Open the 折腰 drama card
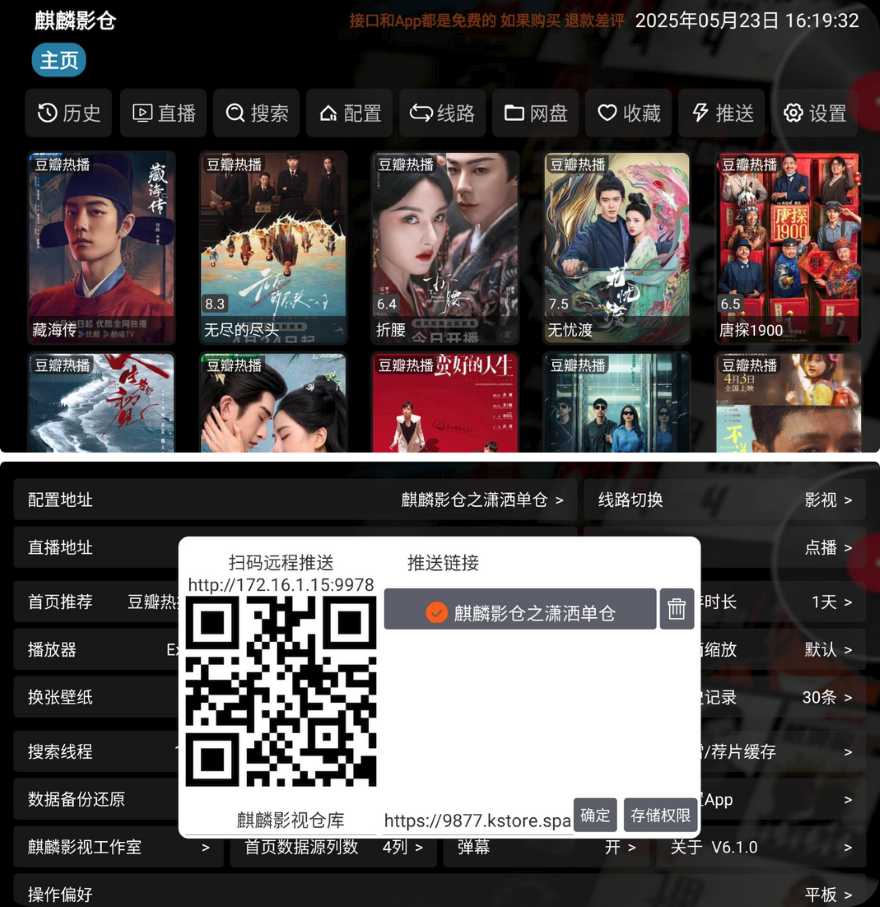Screen dimensions: 880x907 pyautogui.click(x=445, y=247)
